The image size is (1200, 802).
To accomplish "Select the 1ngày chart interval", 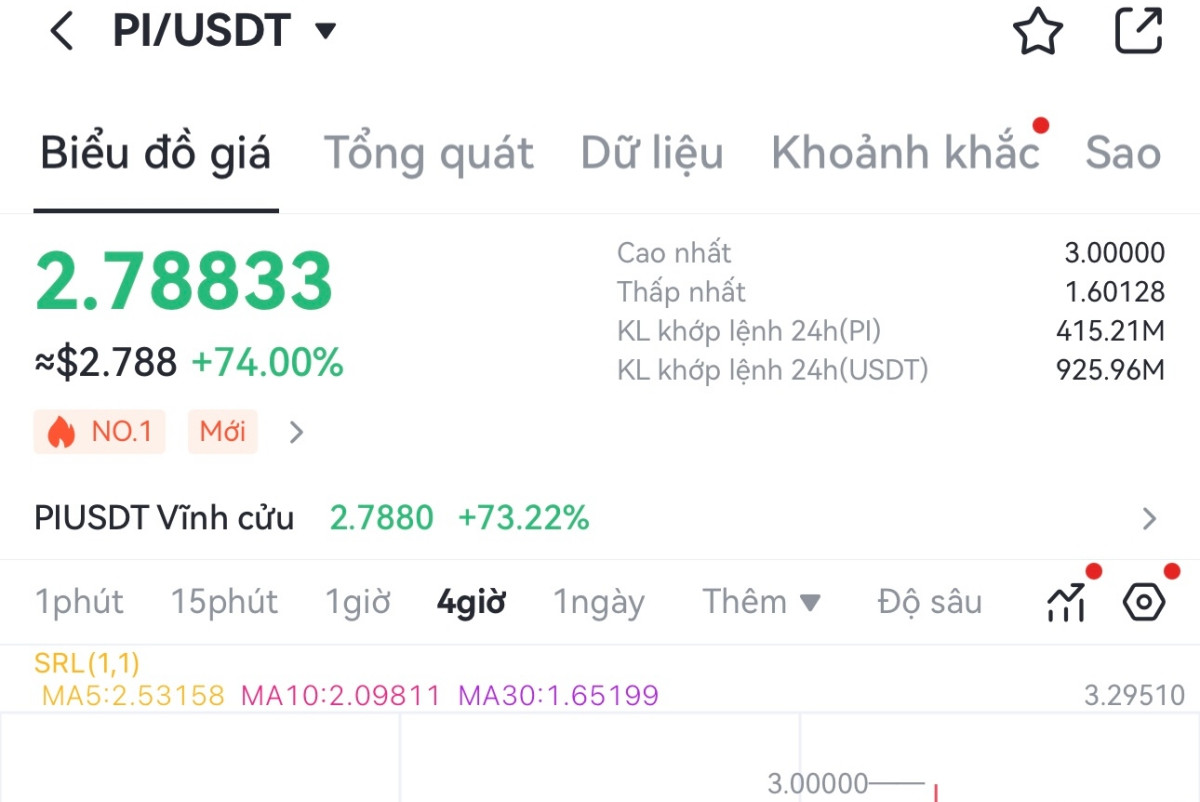I will (599, 602).
